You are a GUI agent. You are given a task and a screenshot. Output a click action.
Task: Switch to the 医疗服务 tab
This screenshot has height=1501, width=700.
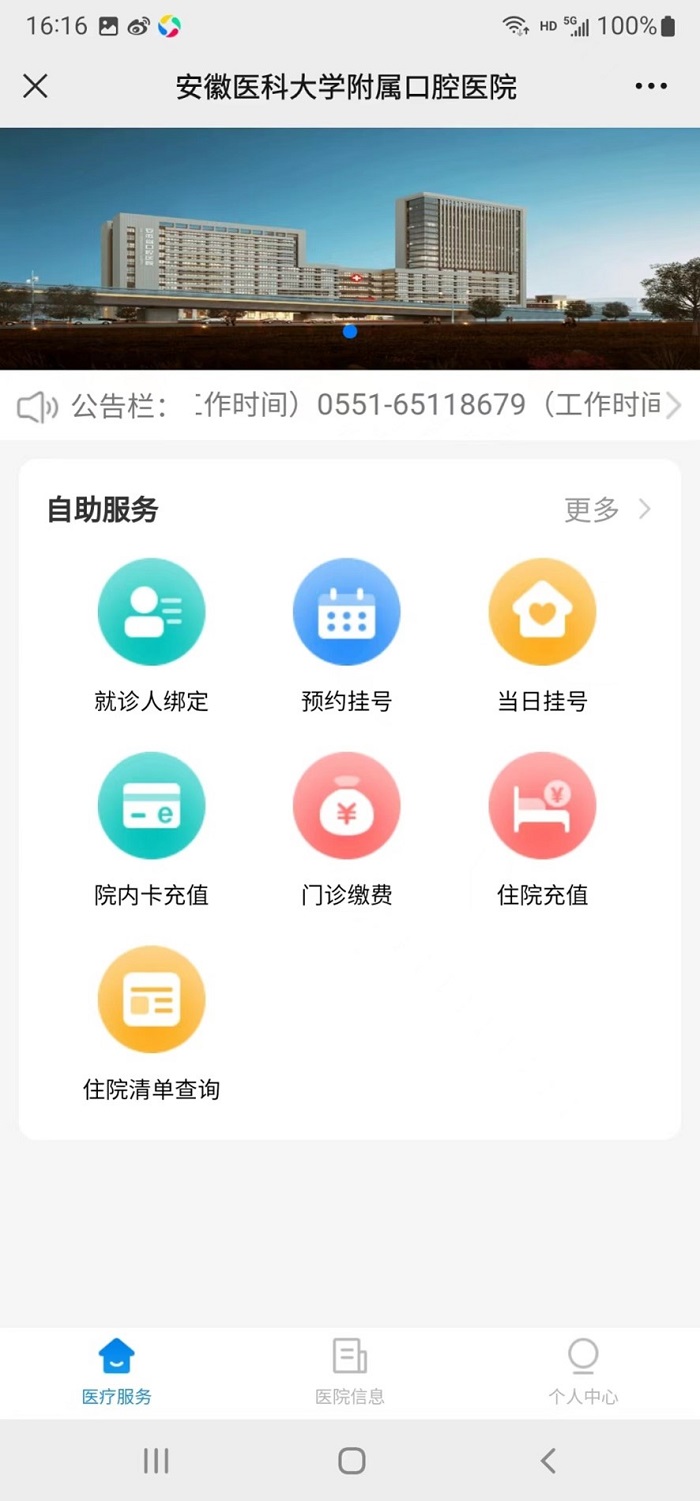(117, 1372)
